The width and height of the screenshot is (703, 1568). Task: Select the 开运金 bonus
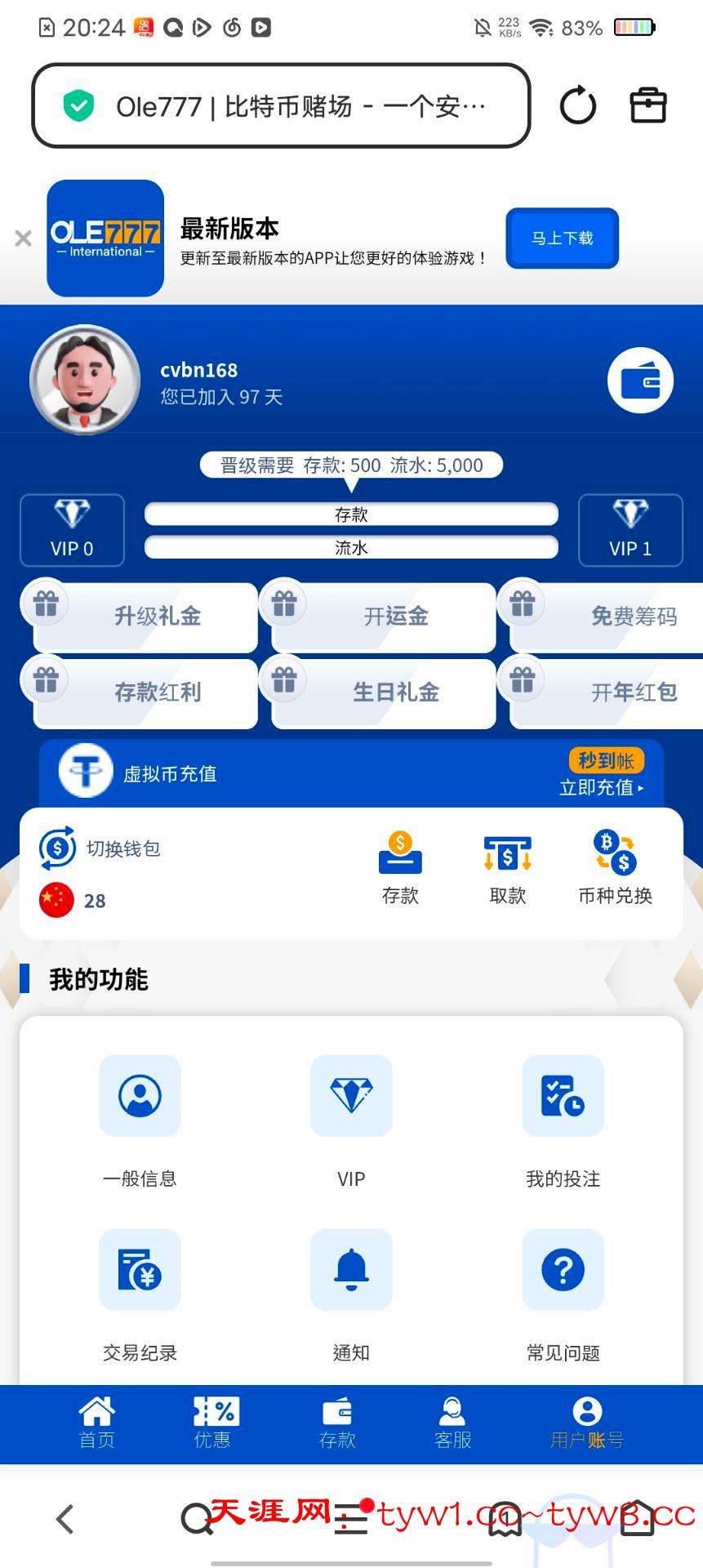coord(384,617)
